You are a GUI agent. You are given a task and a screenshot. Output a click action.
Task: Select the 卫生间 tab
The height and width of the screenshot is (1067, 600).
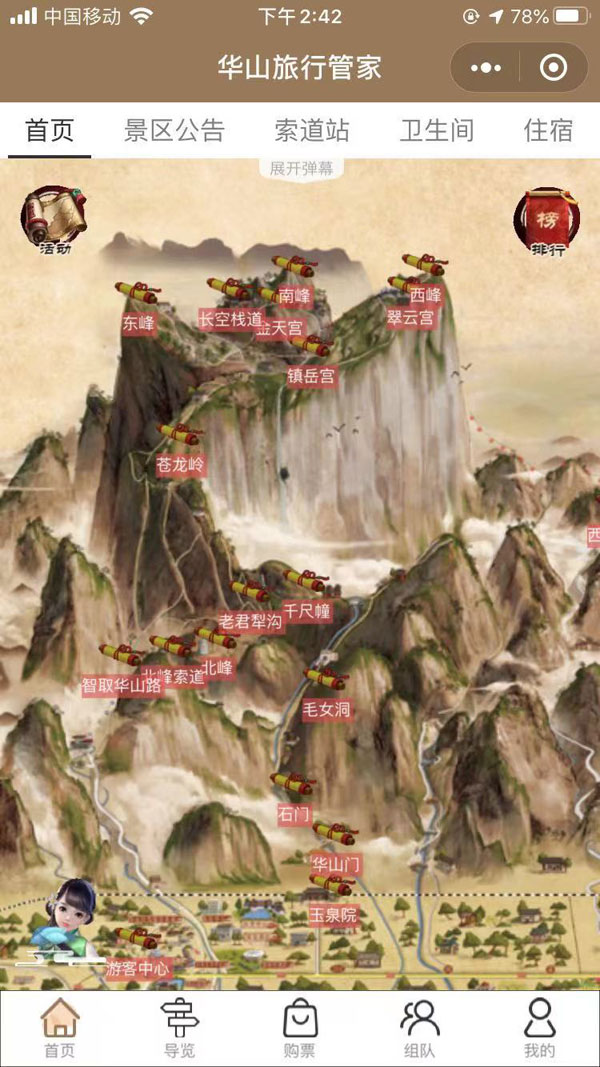(437, 130)
